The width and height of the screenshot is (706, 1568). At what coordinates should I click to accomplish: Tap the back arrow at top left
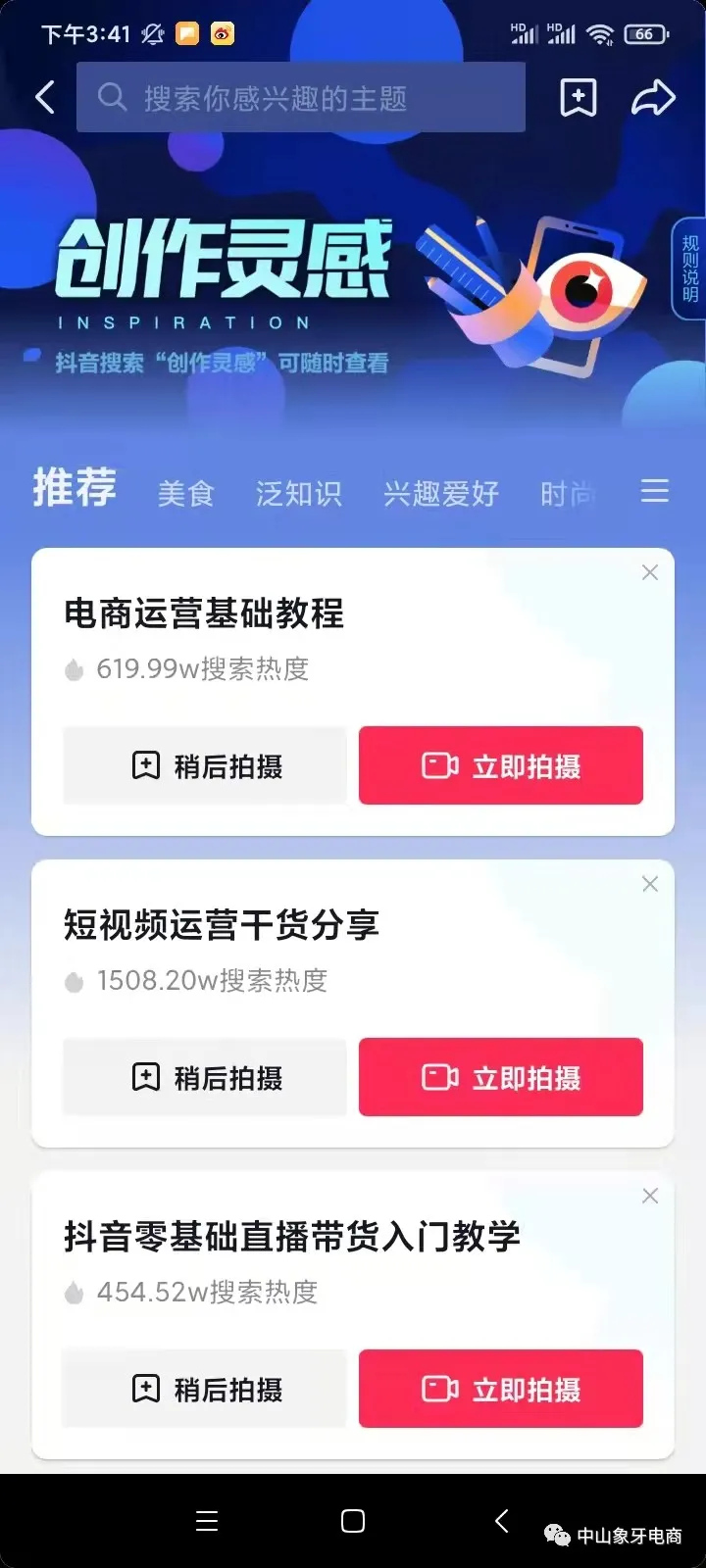43,97
